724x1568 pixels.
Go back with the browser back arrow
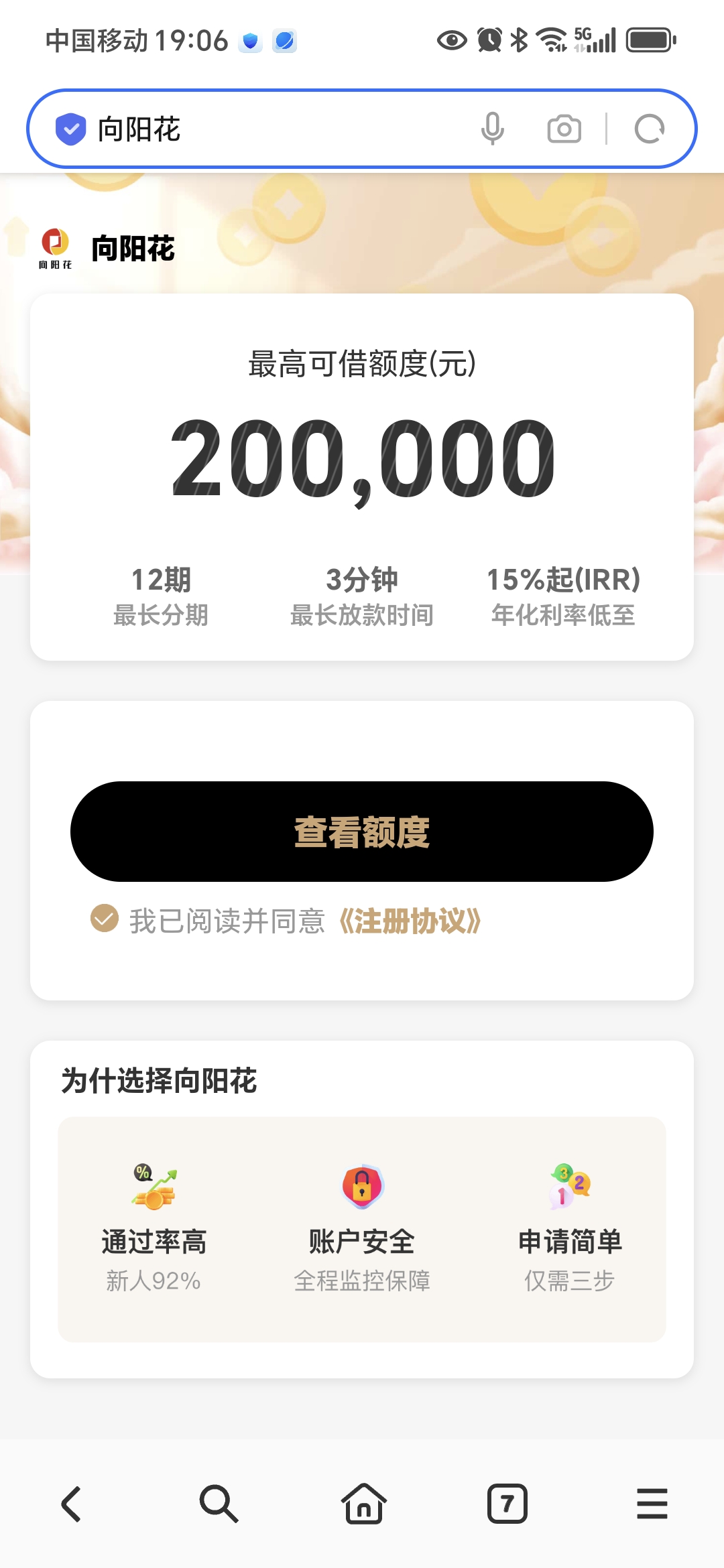tap(71, 1504)
